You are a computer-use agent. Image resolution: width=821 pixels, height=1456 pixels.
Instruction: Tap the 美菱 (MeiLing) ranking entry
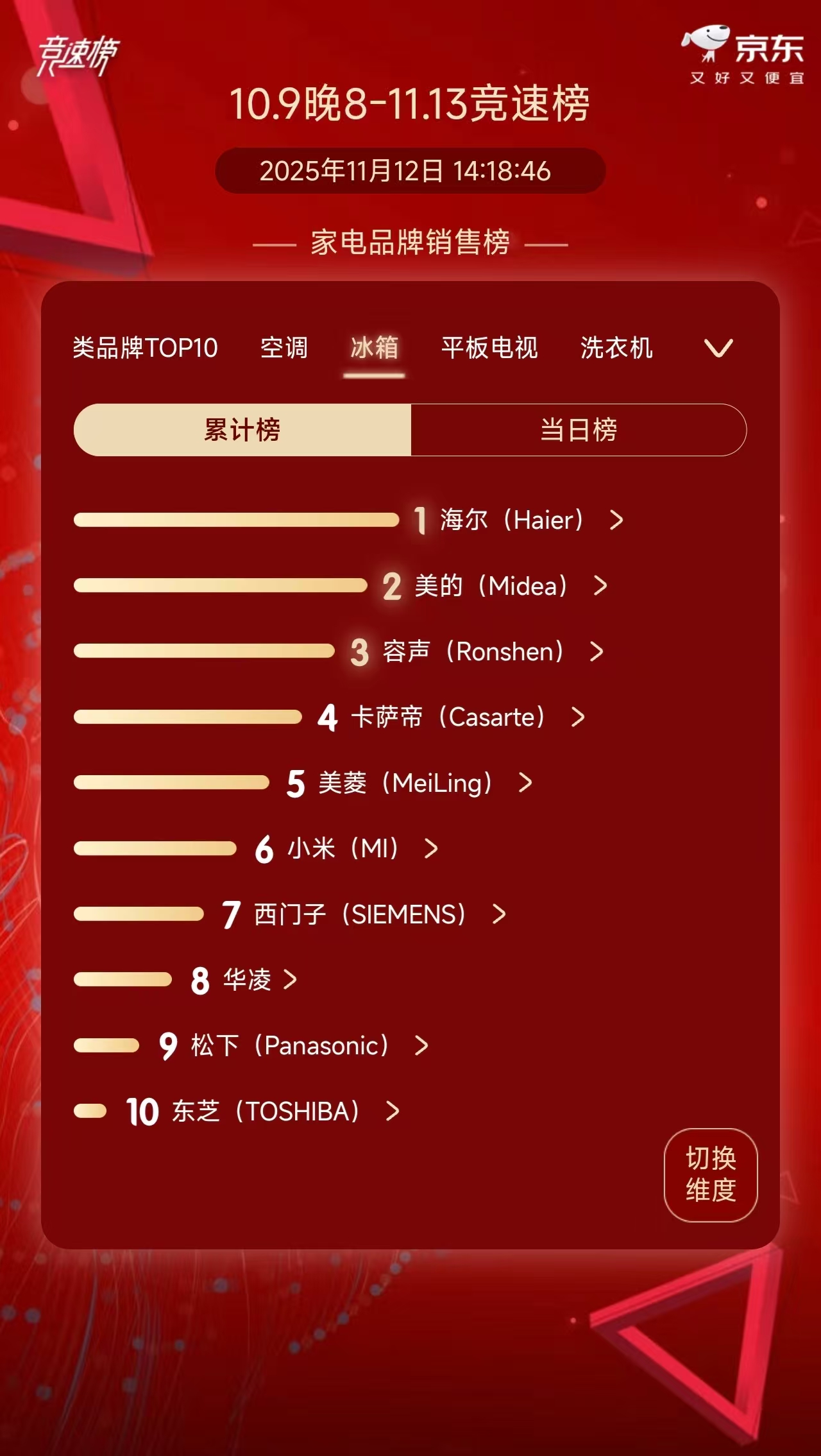pos(409,784)
